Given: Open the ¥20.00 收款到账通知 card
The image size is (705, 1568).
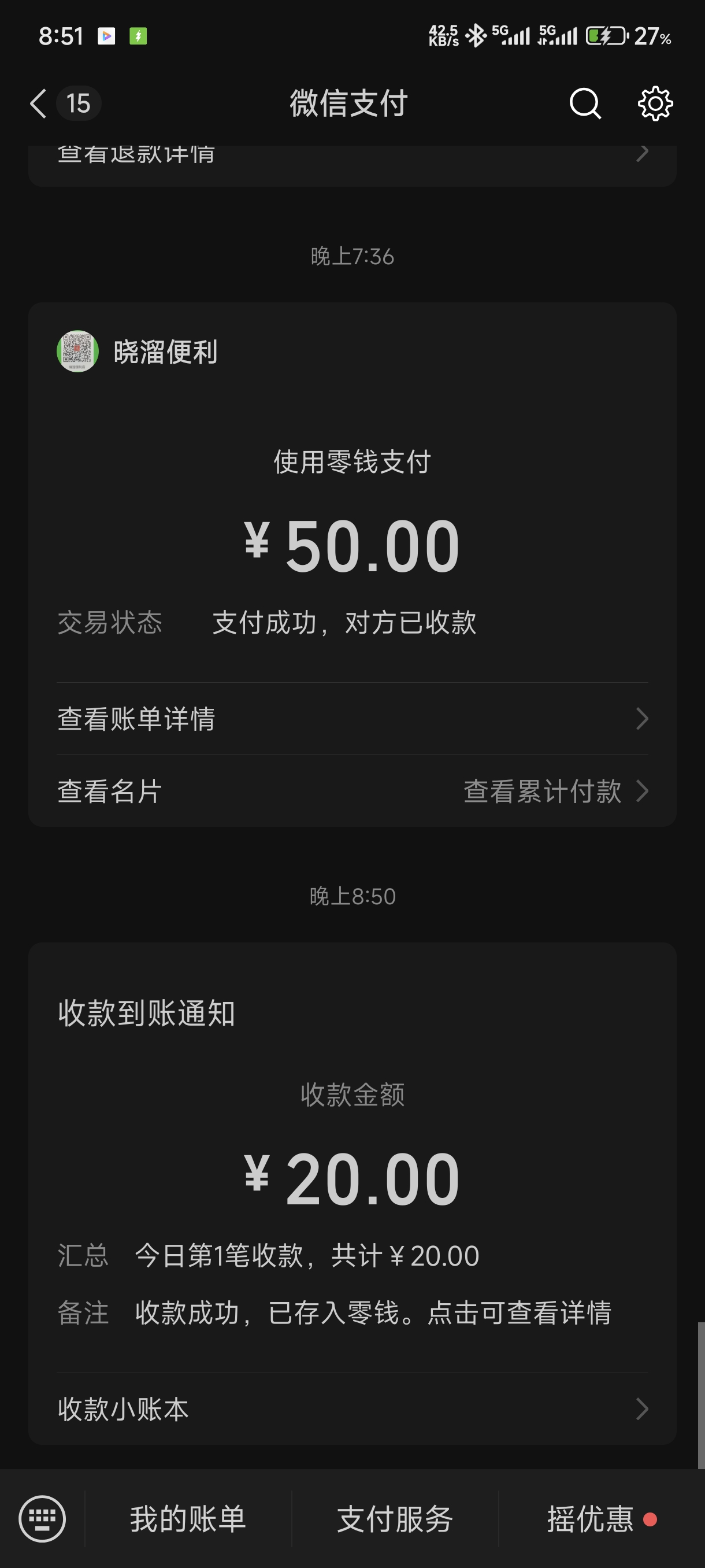Looking at the screenshot, I should pos(351,1156).
